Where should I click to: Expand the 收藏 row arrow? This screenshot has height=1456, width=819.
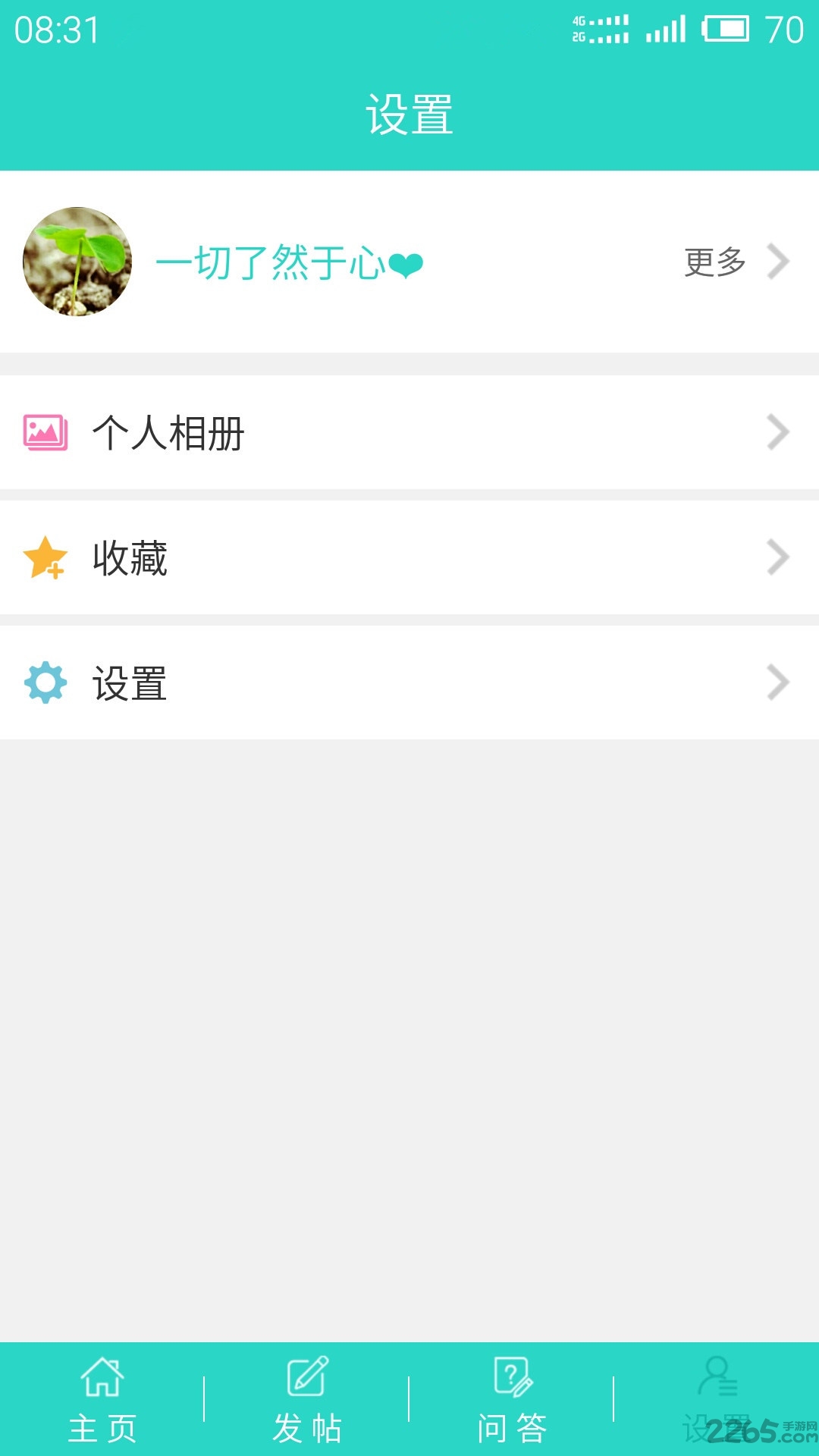(778, 557)
